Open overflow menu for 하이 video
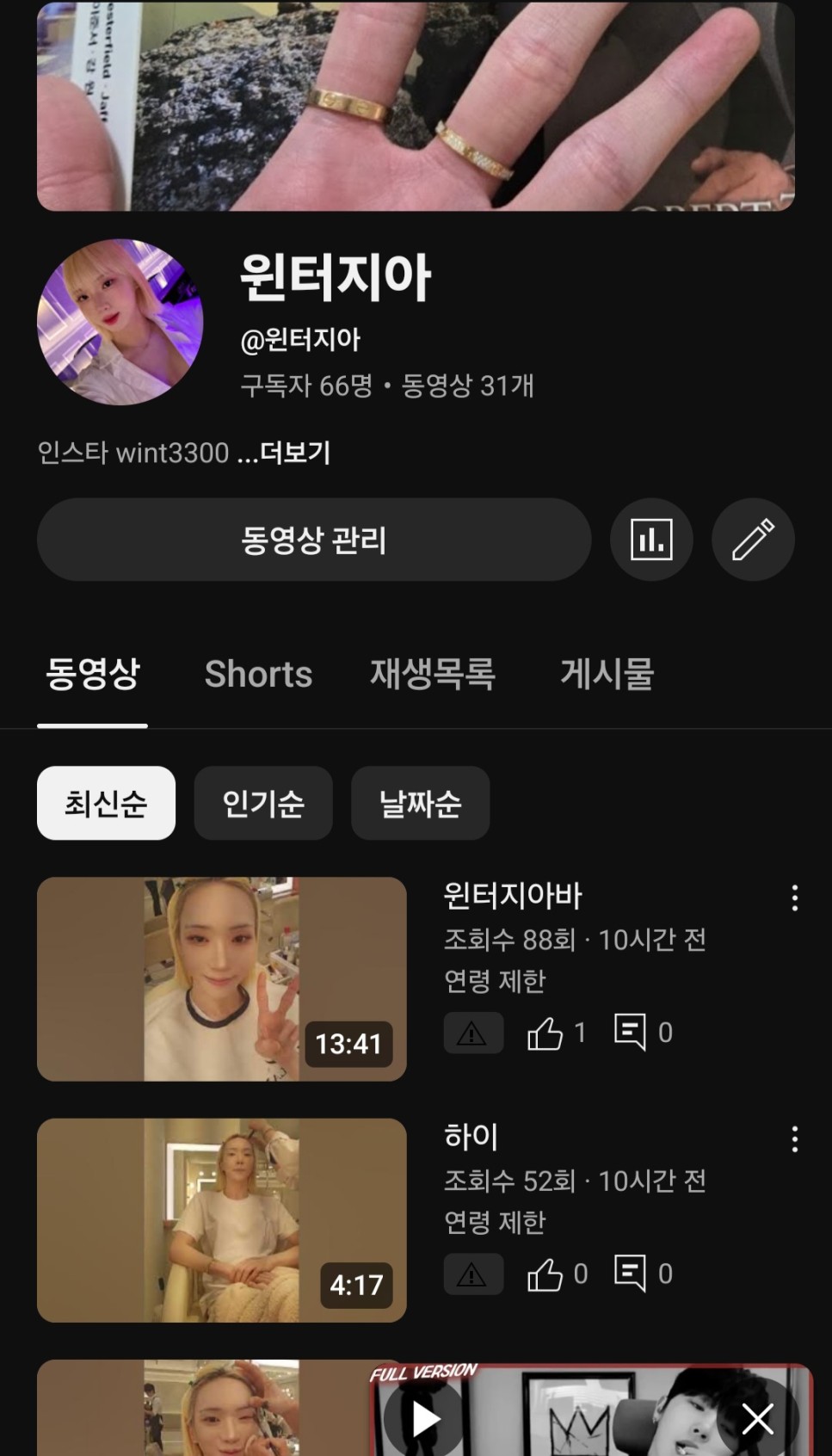Screen dimensions: 832x1456 [795, 1139]
